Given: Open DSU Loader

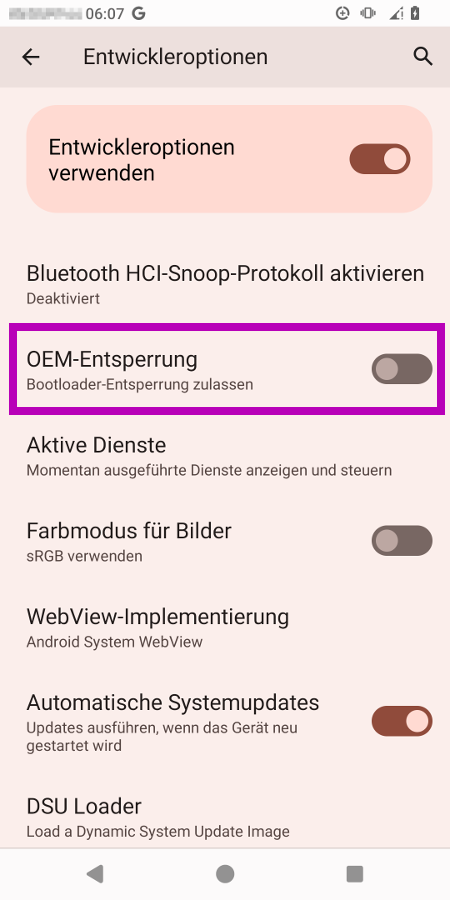Looking at the screenshot, I should click(225, 816).
